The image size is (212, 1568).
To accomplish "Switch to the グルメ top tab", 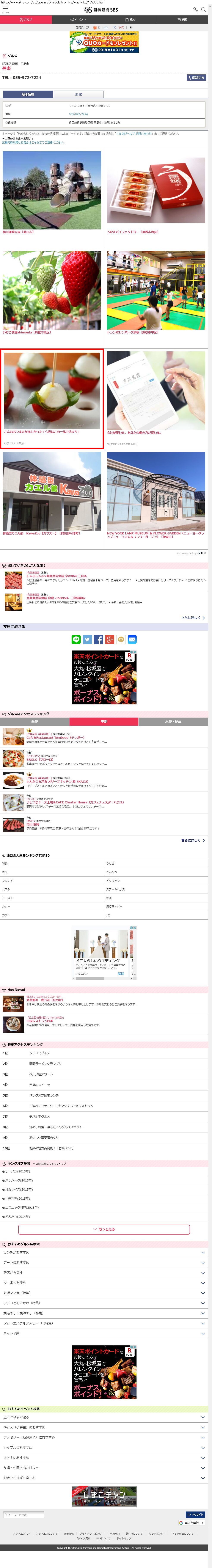I will click(x=26, y=19).
